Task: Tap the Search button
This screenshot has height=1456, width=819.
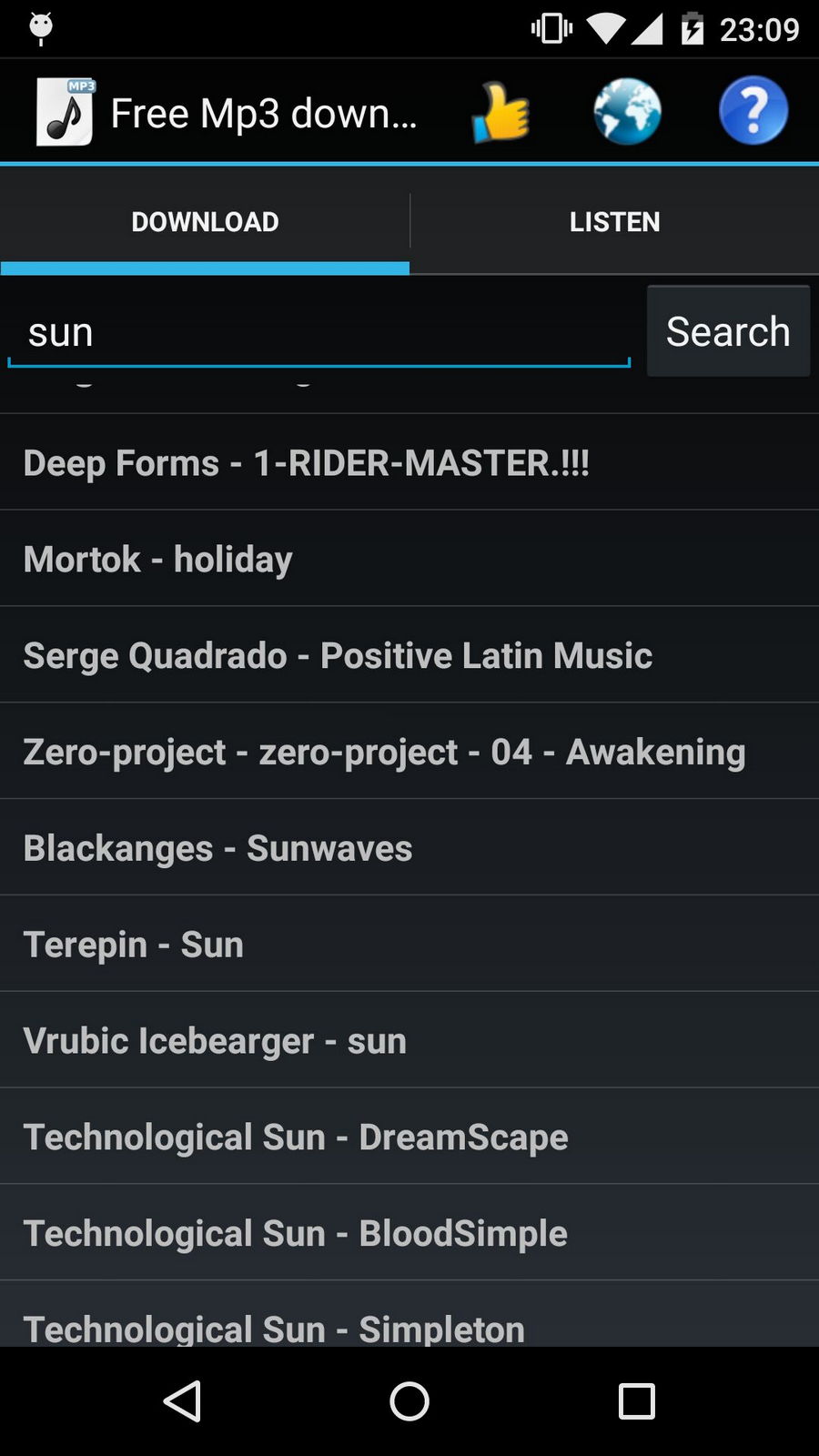Action: tap(728, 331)
